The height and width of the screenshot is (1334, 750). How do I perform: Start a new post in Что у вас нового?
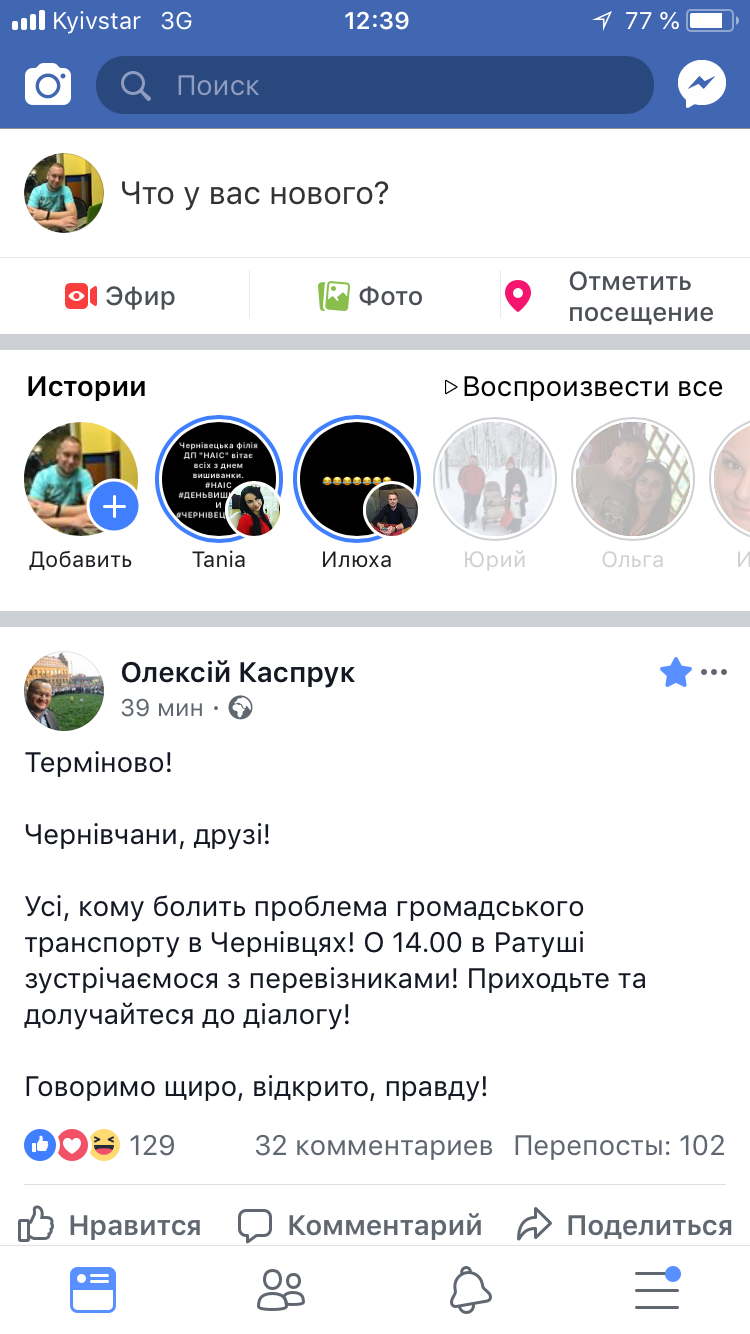[255, 193]
